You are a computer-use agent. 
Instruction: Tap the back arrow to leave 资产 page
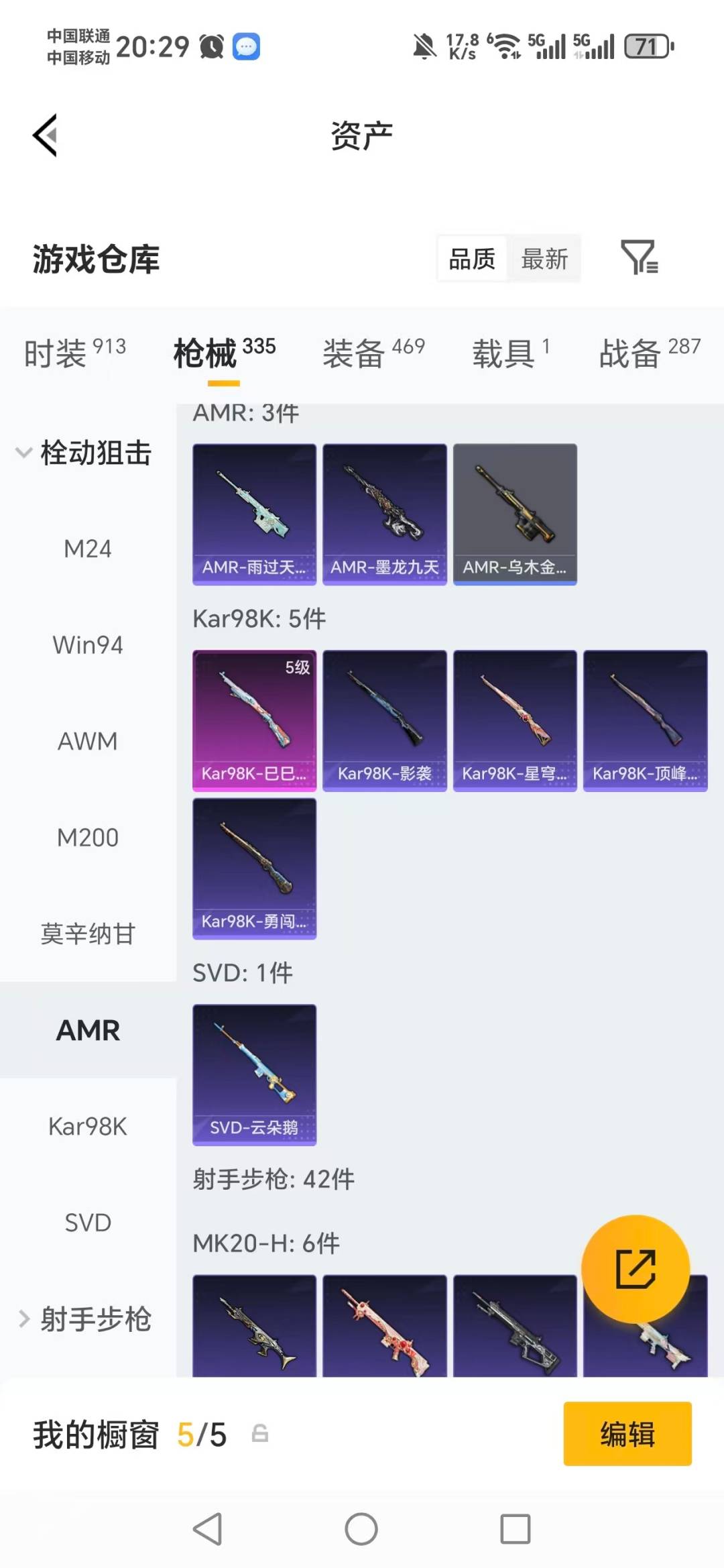pos(45,133)
